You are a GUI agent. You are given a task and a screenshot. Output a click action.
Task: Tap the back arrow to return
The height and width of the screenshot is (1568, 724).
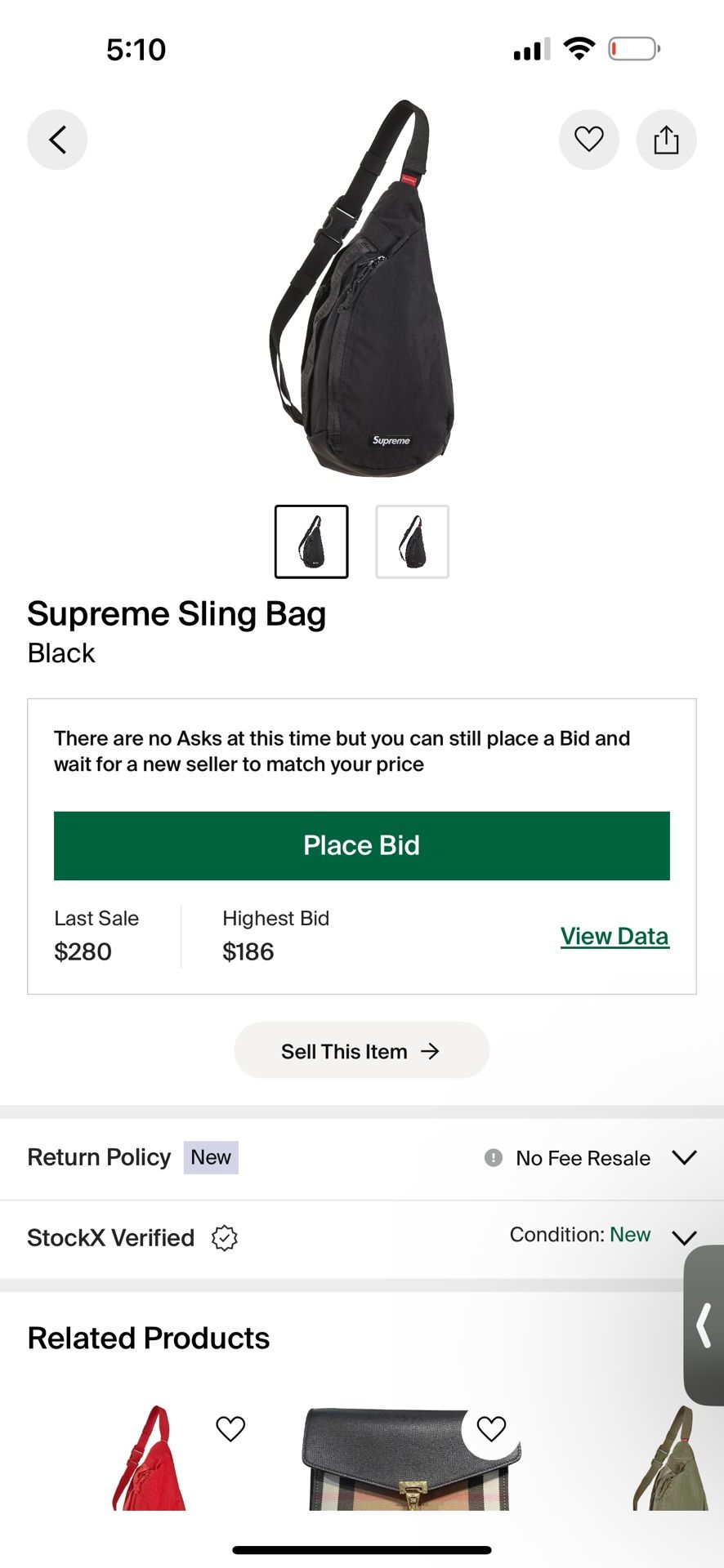(56, 140)
